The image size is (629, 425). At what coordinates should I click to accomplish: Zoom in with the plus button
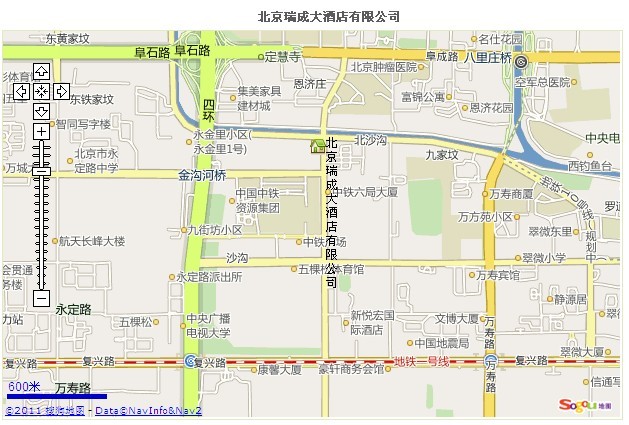tap(41, 131)
